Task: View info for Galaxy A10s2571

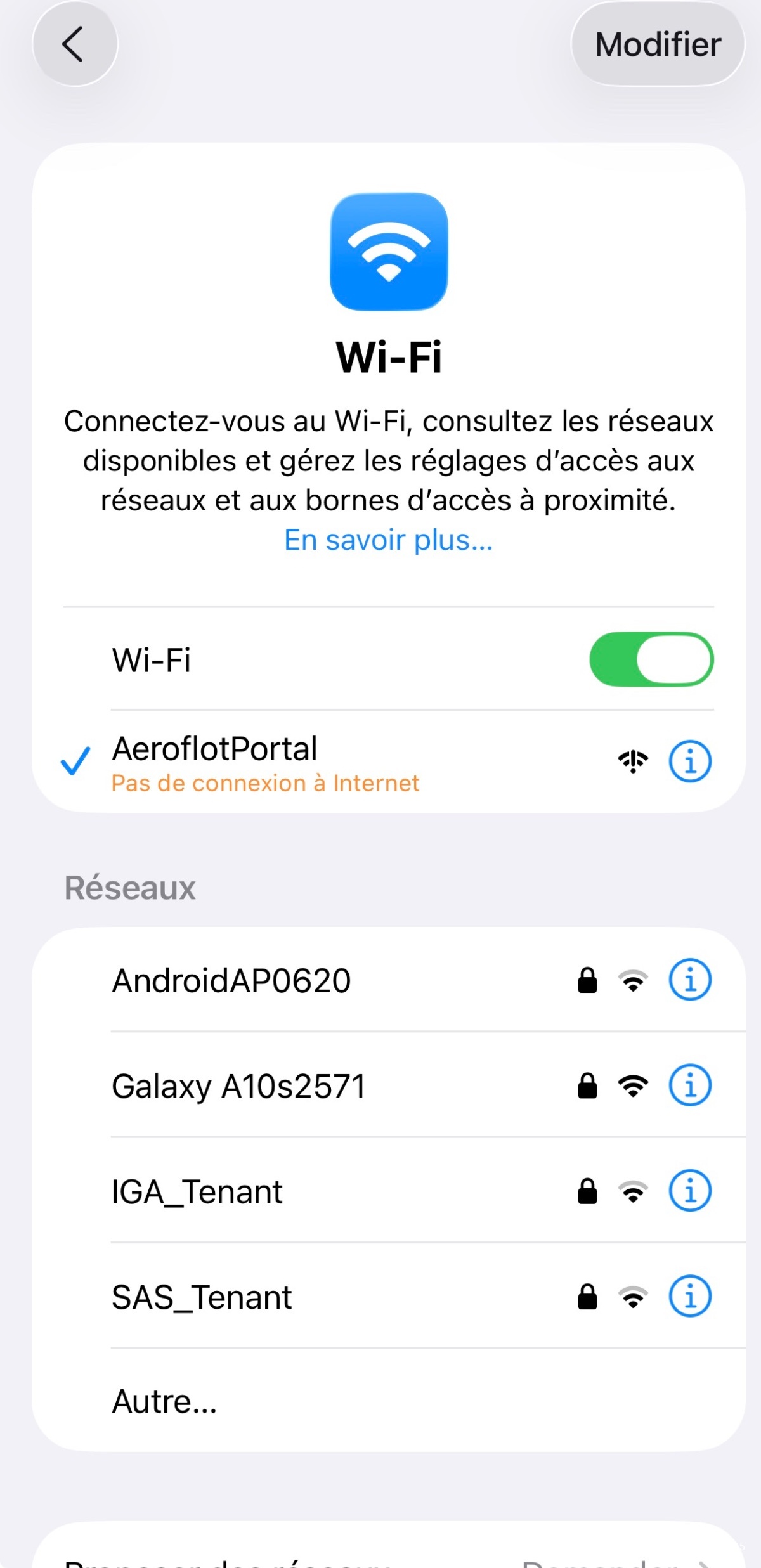Action: [x=690, y=1085]
